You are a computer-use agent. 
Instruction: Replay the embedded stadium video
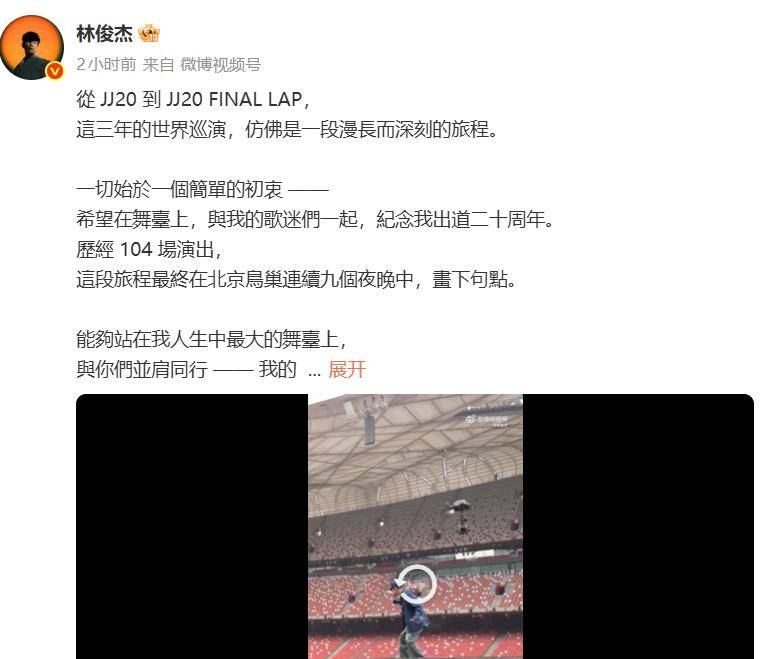tap(414, 584)
